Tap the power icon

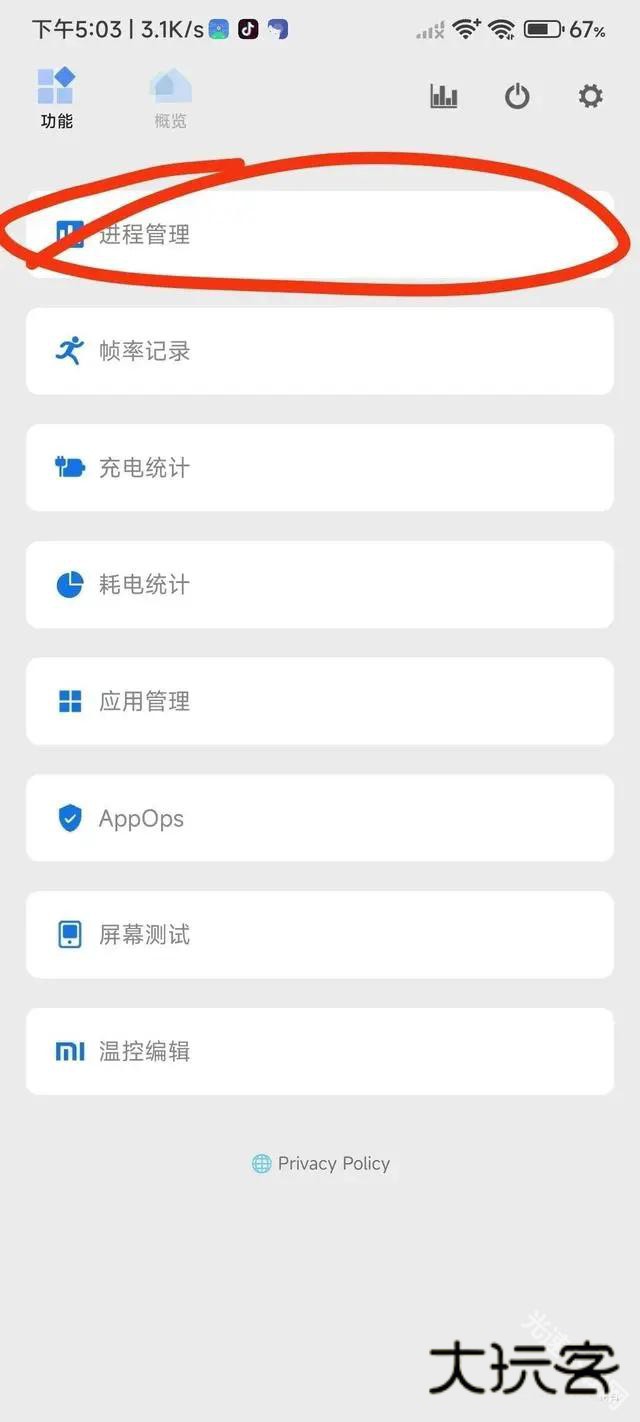pyautogui.click(x=517, y=96)
